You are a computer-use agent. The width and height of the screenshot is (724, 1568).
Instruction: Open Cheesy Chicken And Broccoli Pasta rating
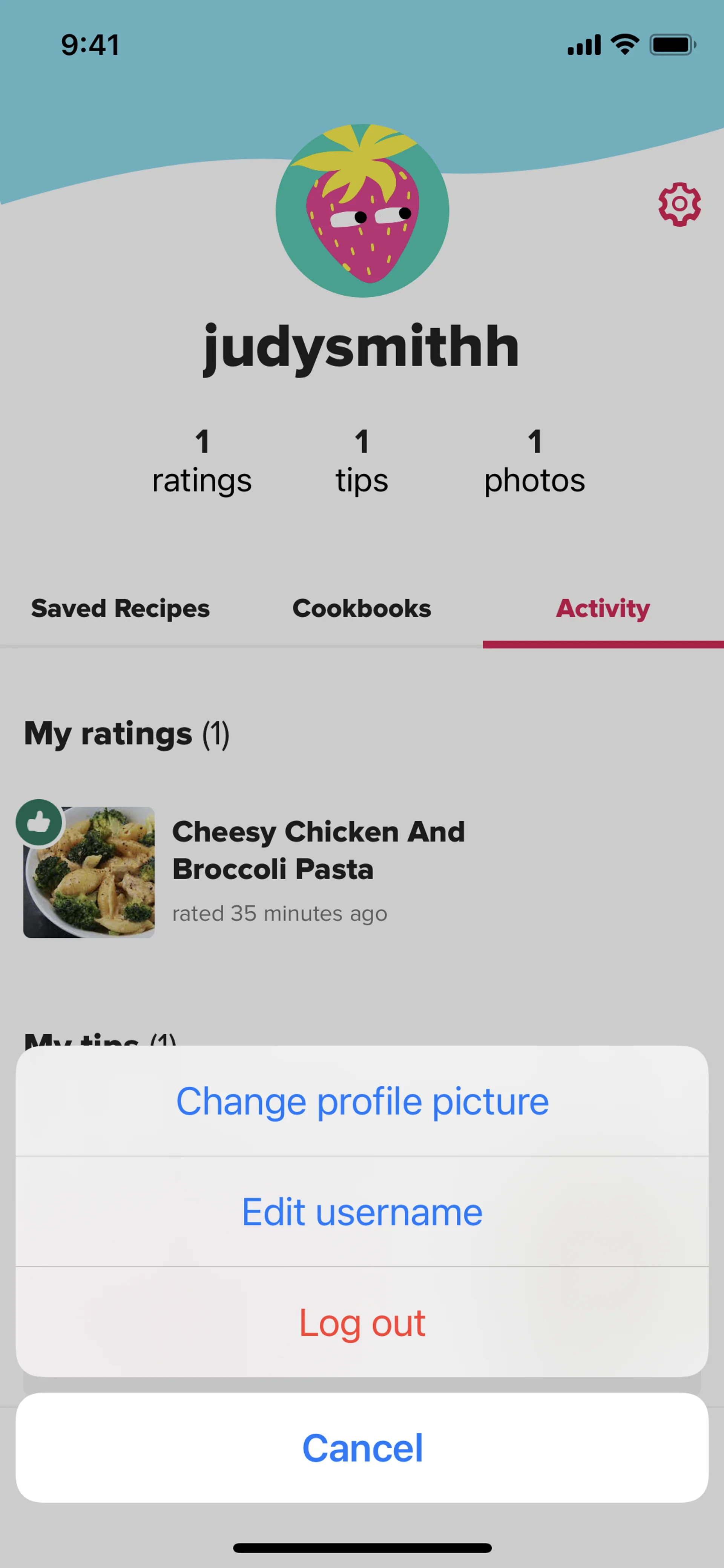point(318,850)
